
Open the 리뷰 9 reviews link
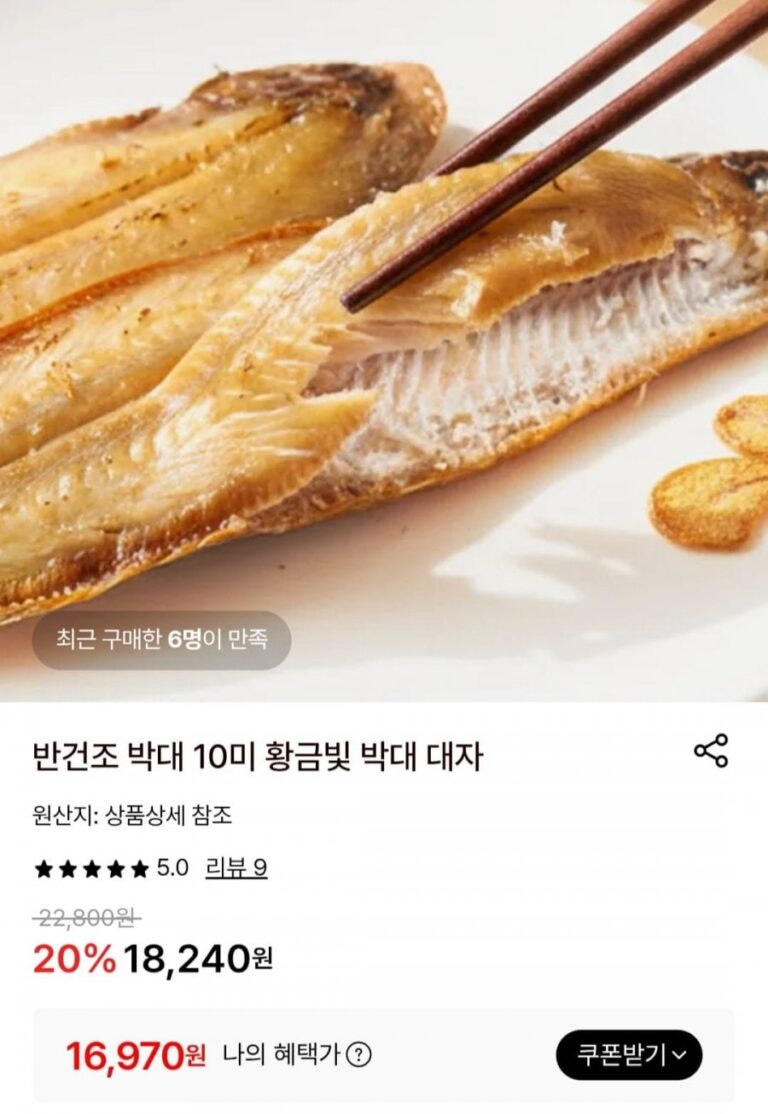[236, 868]
